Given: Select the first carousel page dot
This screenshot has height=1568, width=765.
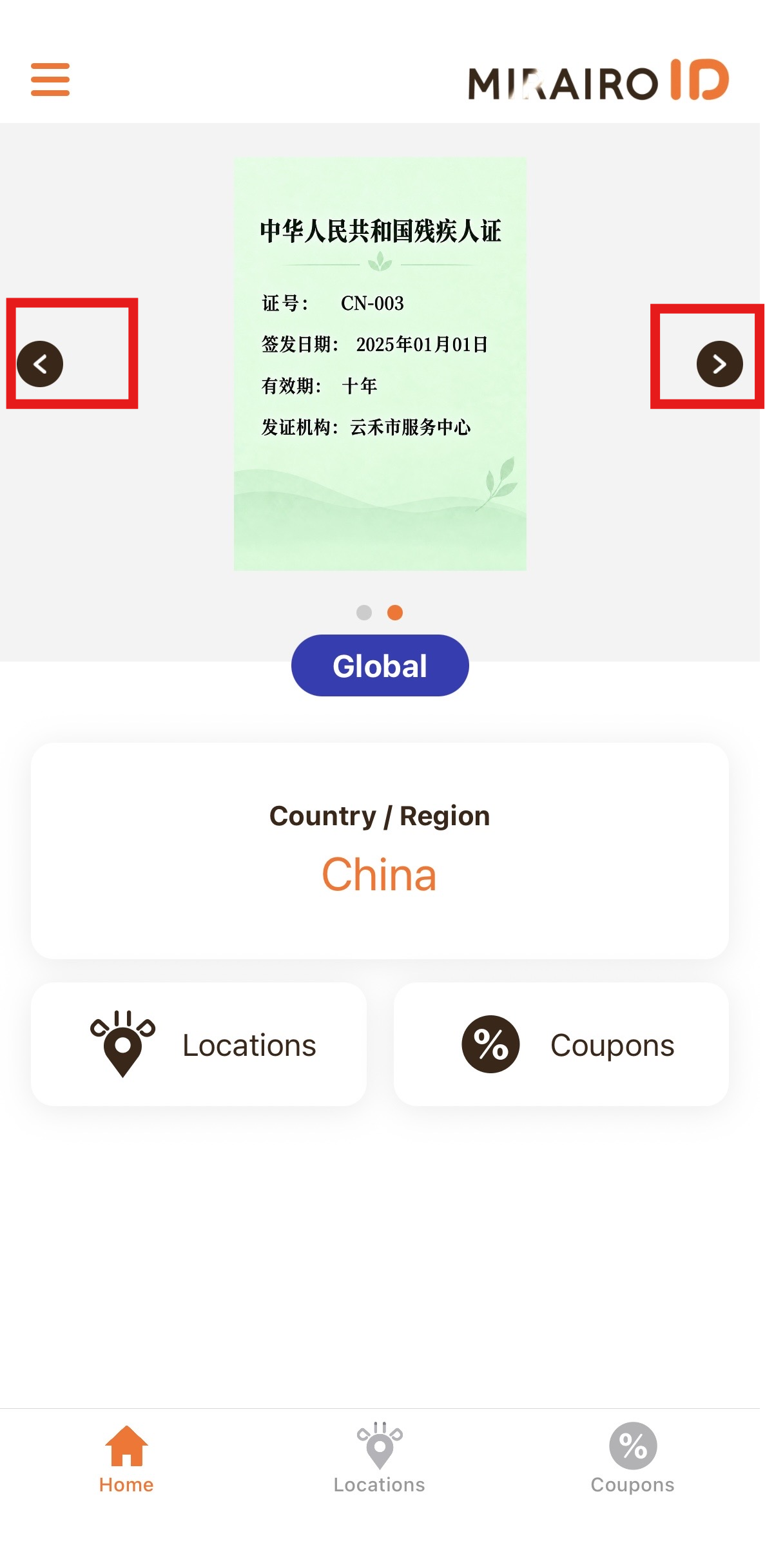Looking at the screenshot, I should click(364, 613).
